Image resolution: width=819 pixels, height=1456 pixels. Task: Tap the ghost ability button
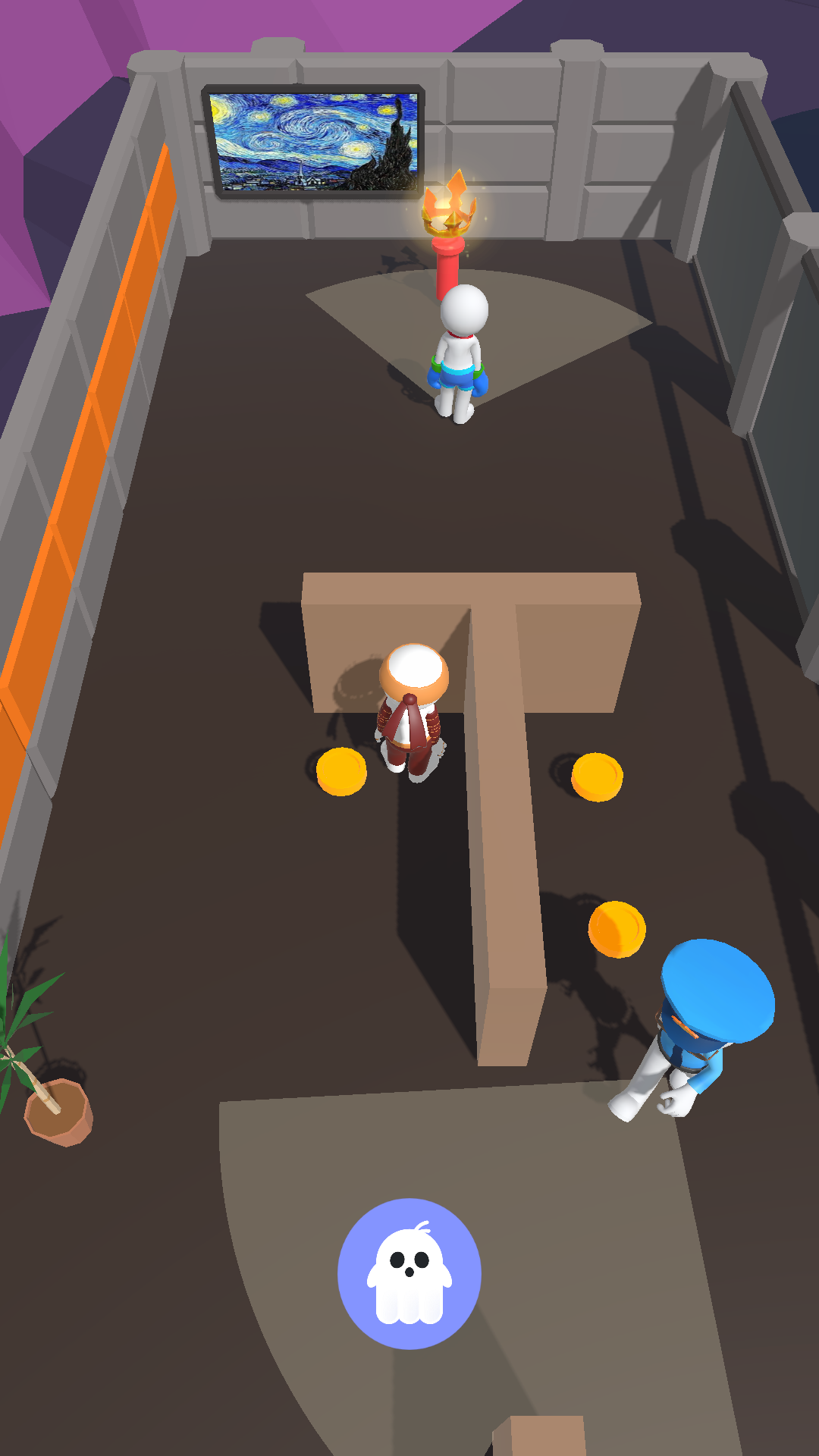pyautogui.click(x=409, y=1273)
